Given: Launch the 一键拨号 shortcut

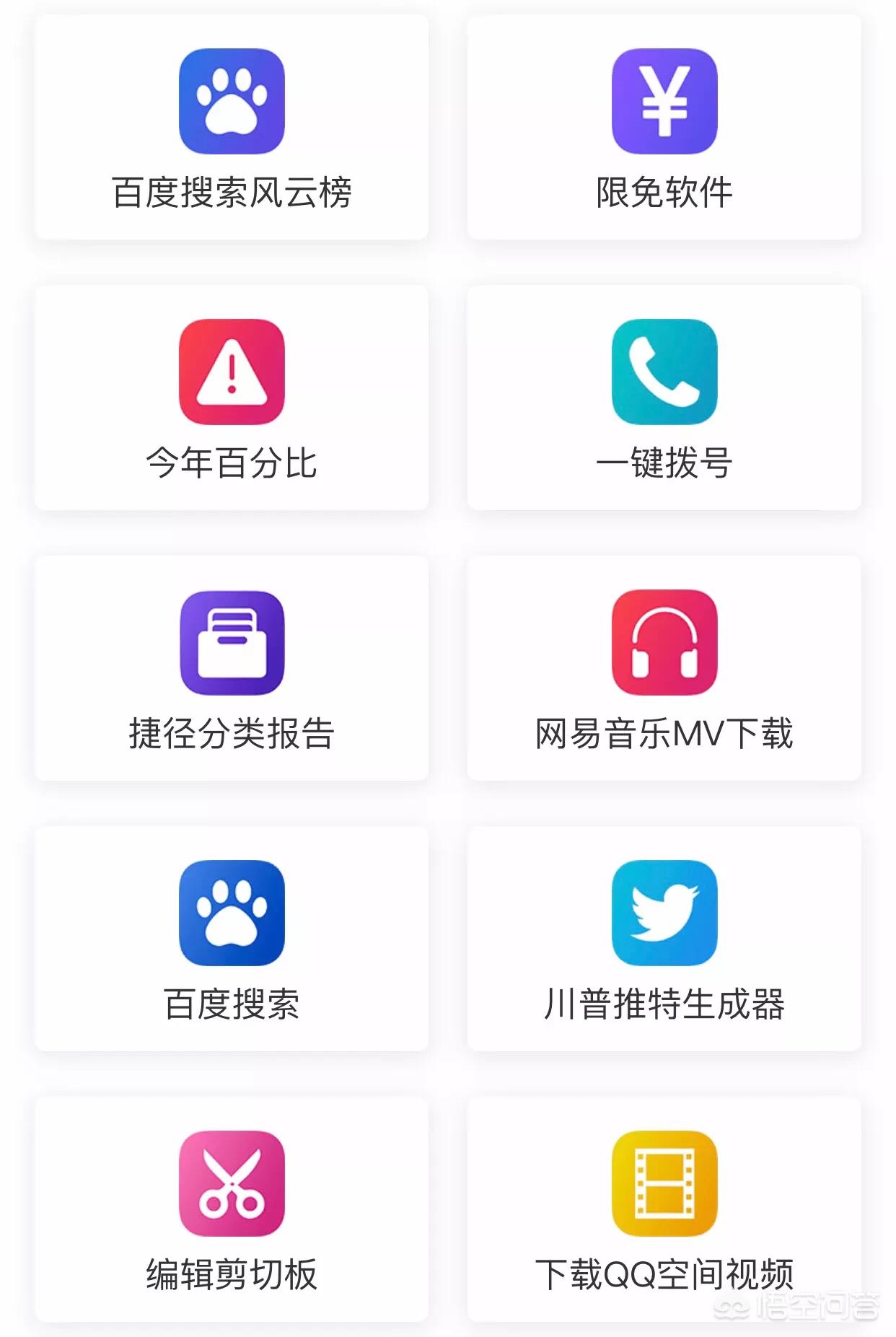Looking at the screenshot, I should pyautogui.click(x=664, y=398).
